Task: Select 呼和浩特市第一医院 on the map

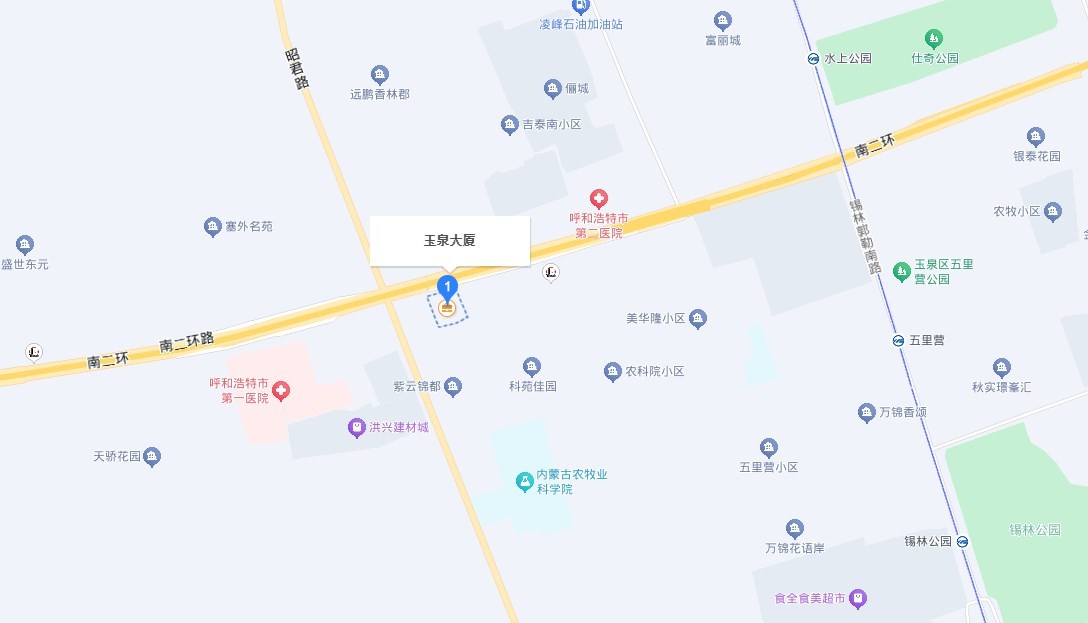Action: coord(281,391)
